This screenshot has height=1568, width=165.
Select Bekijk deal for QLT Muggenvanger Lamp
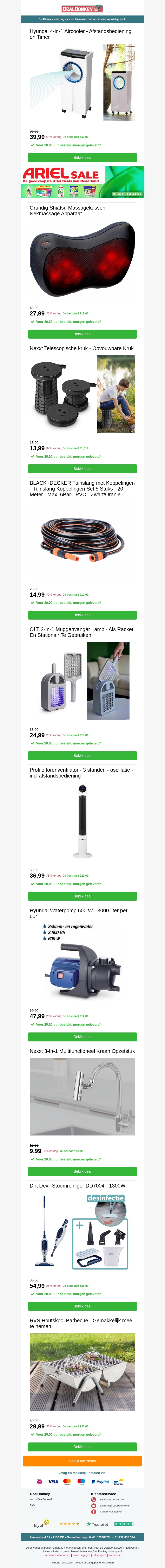tap(82, 755)
